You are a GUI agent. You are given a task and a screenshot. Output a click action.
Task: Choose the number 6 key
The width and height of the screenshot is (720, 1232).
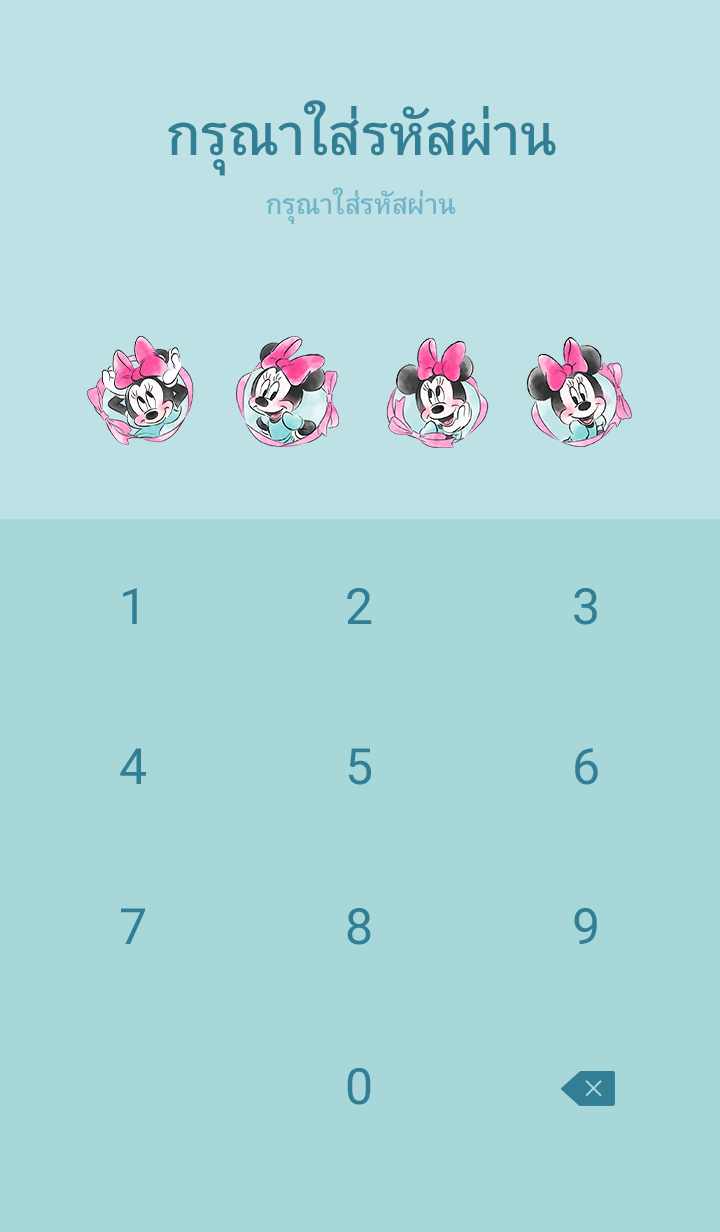(x=585, y=767)
